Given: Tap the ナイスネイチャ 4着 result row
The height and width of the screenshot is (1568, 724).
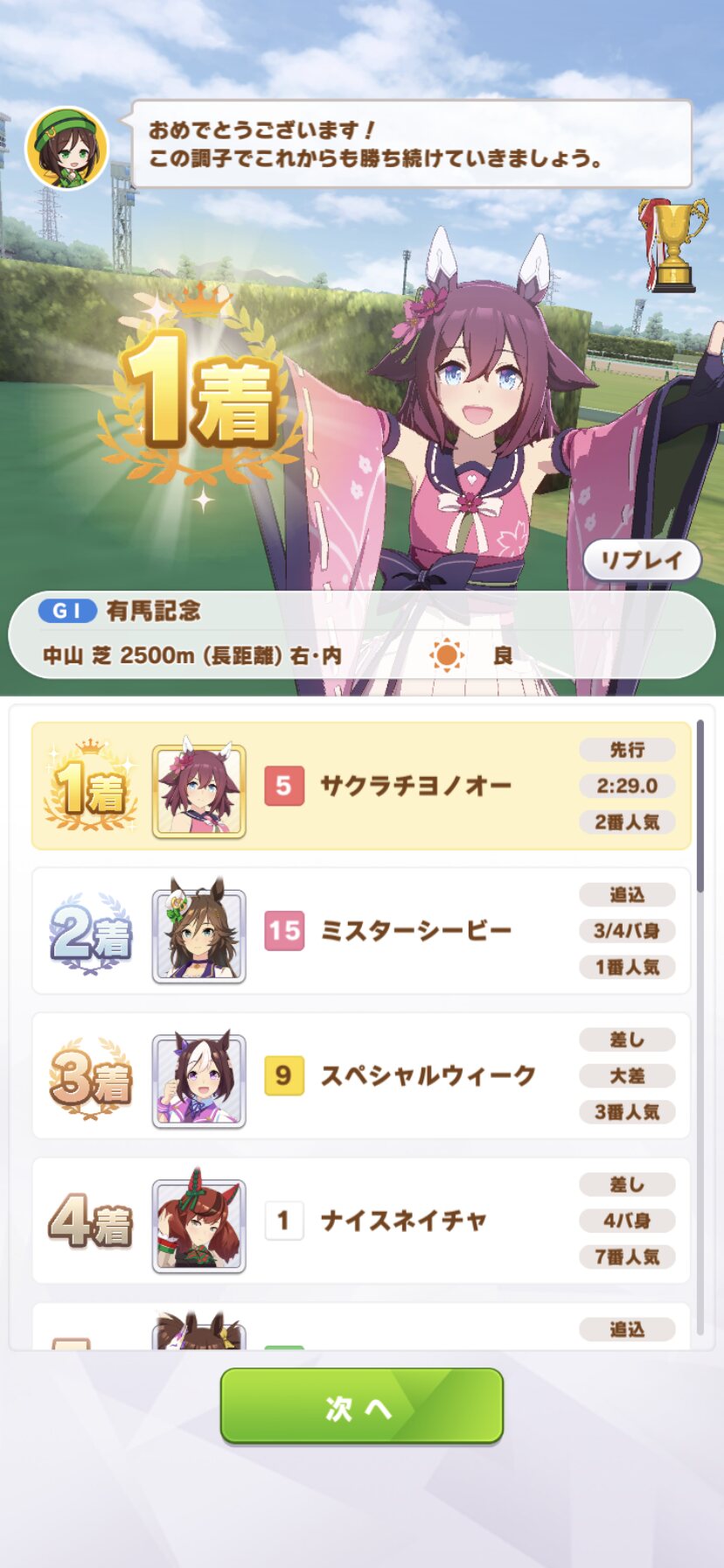Looking at the screenshot, I should click(x=361, y=1221).
